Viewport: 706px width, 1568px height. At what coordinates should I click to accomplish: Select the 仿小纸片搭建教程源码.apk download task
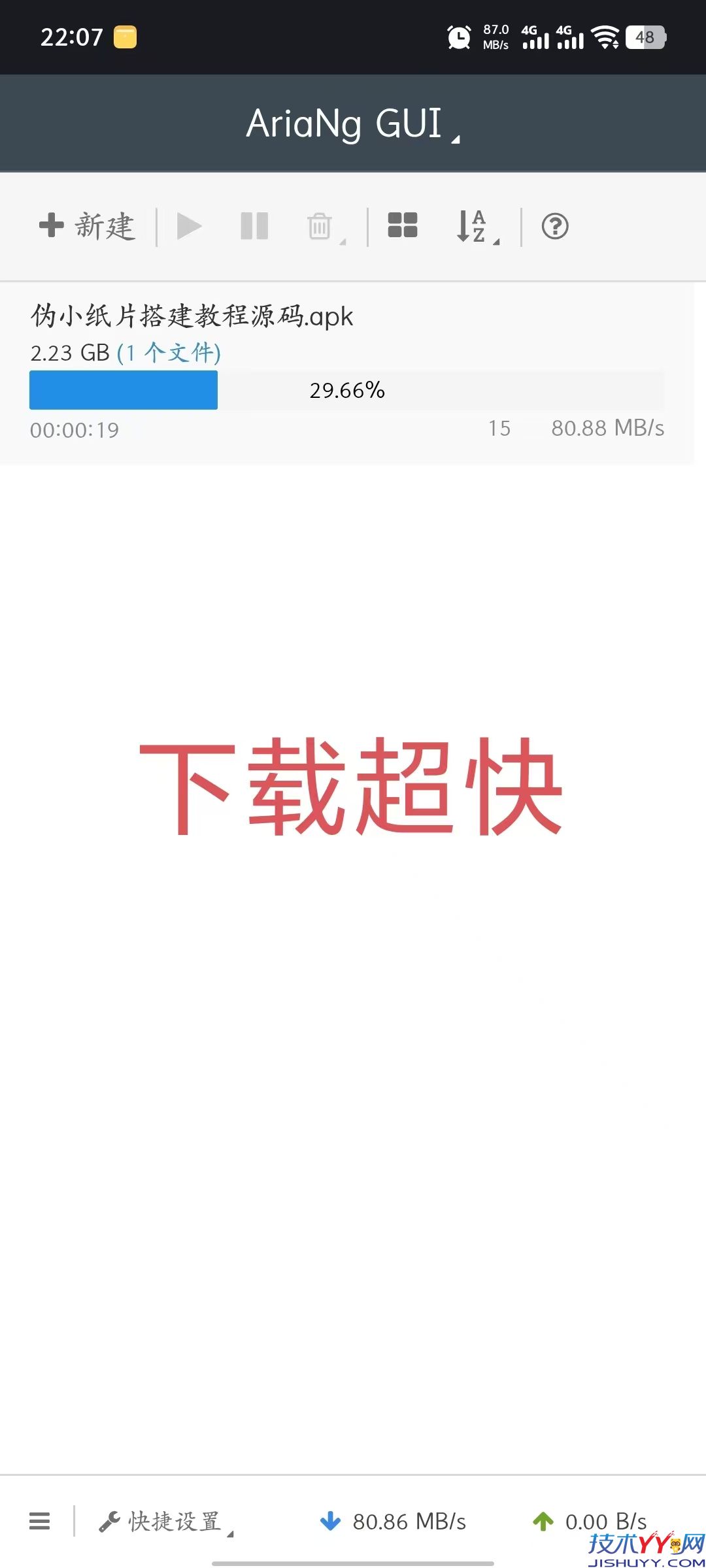pyautogui.click(x=191, y=316)
